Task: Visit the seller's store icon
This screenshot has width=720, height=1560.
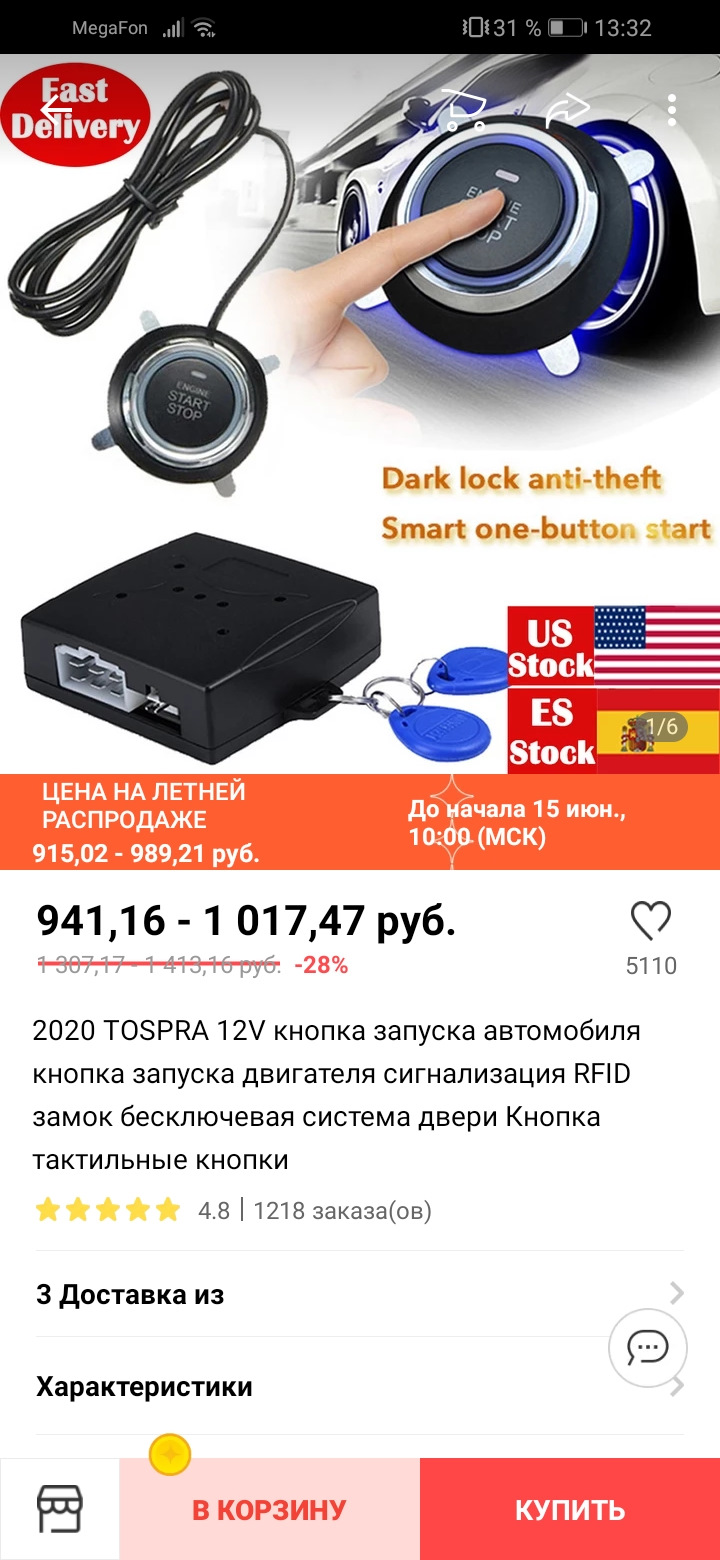Action: 60,1509
